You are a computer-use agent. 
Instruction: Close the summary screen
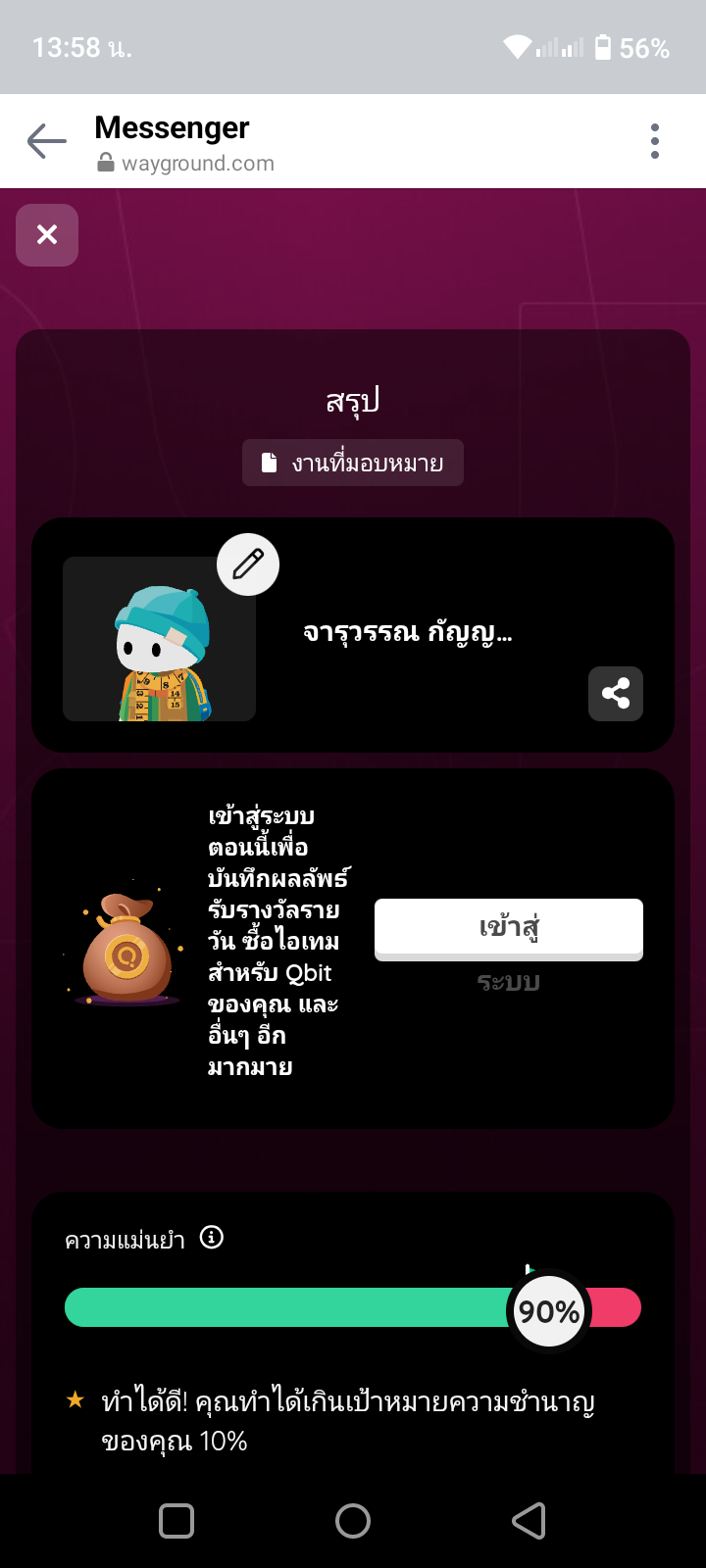[47, 235]
